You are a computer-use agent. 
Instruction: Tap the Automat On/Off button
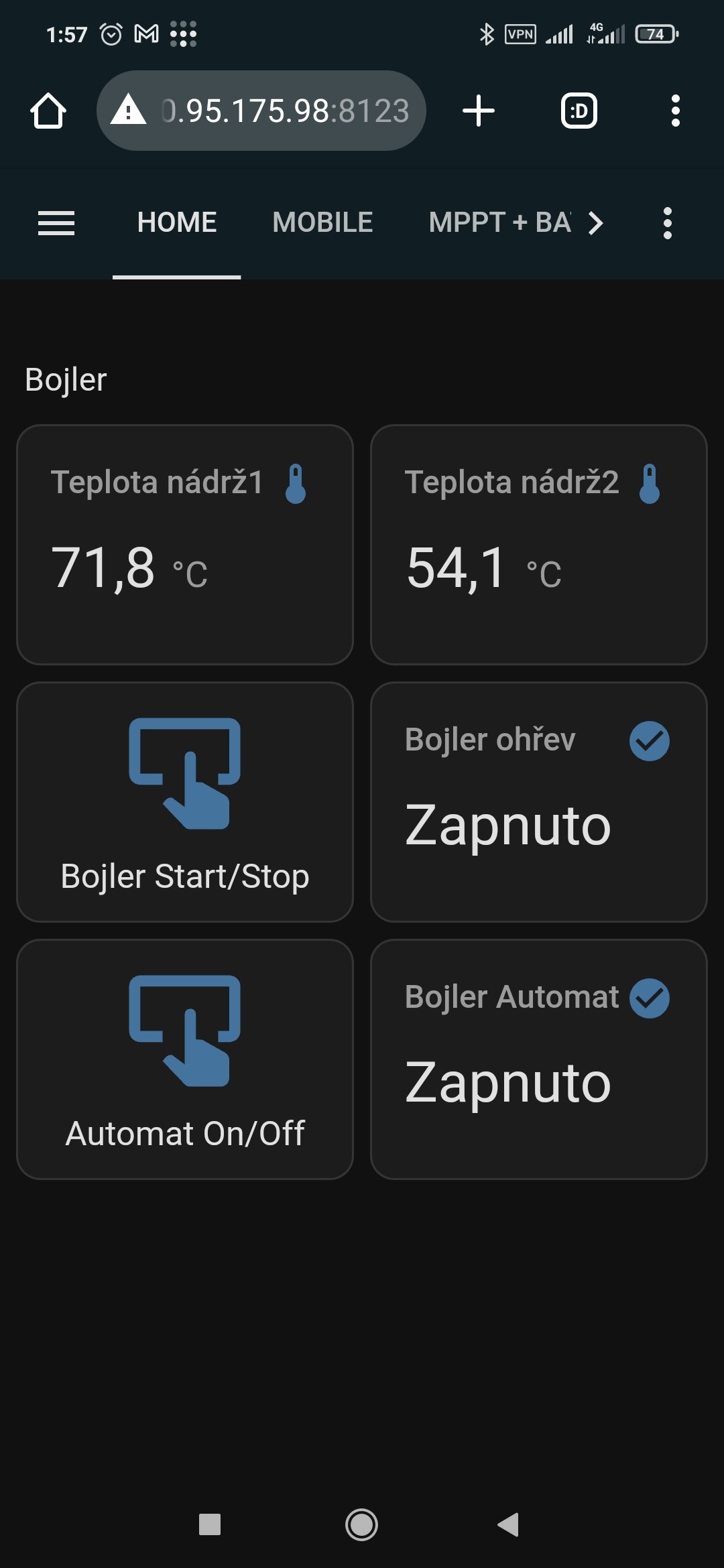pos(185,1059)
